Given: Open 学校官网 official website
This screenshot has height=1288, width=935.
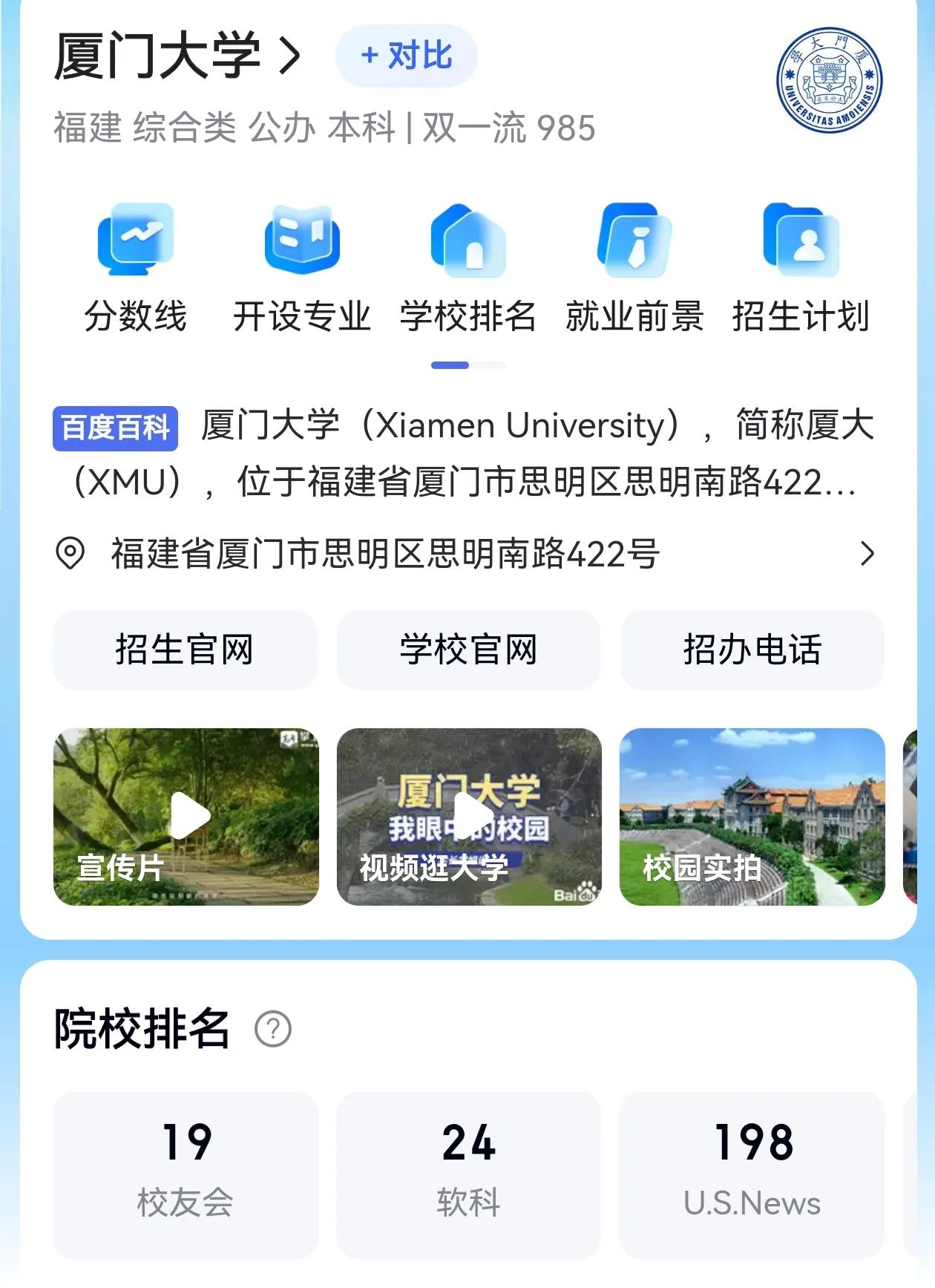Looking at the screenshot, I should pyautogui.click(x=468, y=650).
